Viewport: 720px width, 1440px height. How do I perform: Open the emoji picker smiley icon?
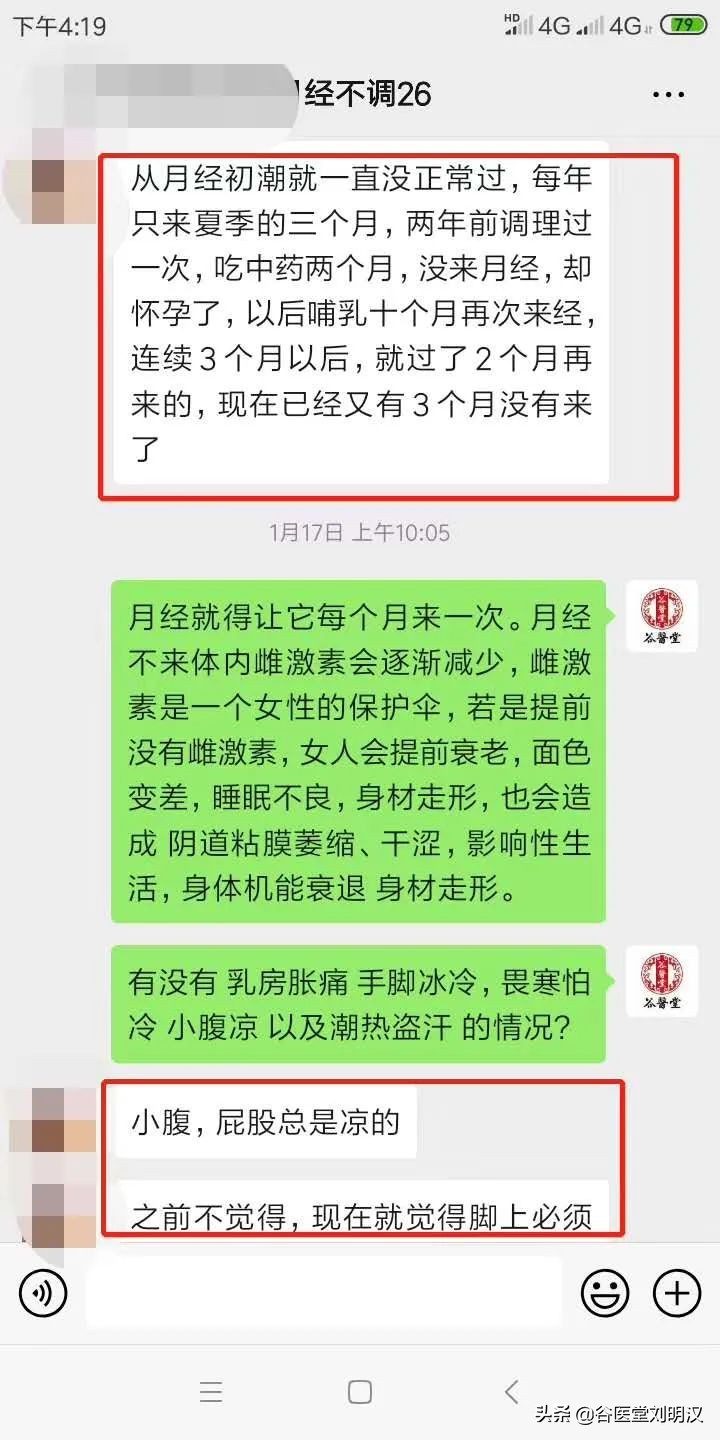603,1293
